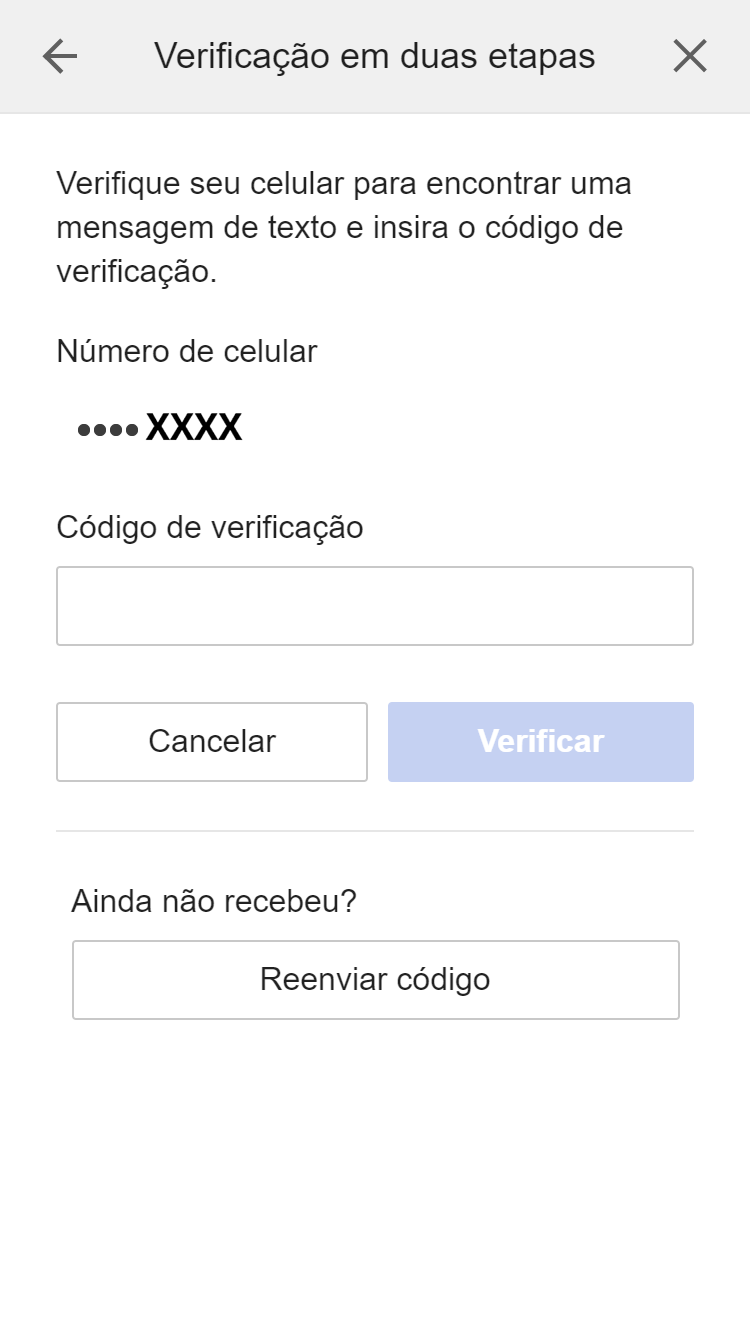Tap the arrow beside the dialog title

point(58,56)
